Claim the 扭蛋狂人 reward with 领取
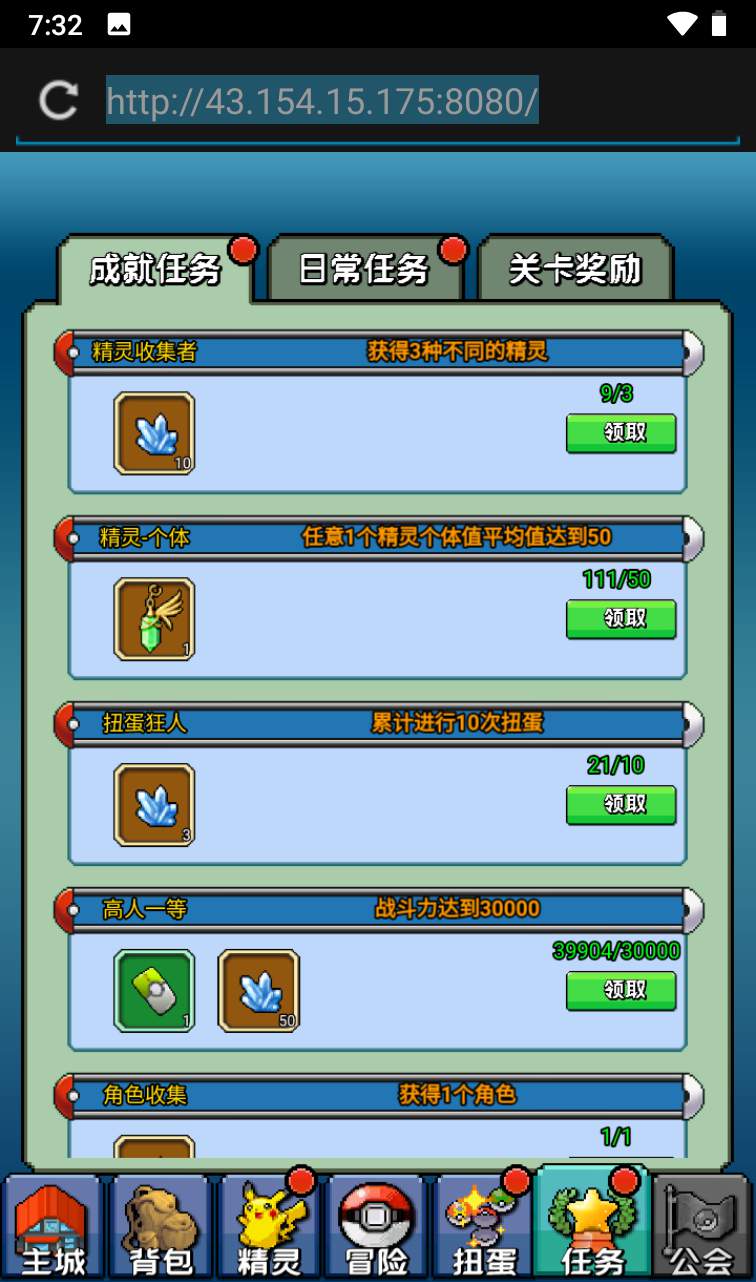The width and height of the screenshot is (756, 1282). click(621, 805)
